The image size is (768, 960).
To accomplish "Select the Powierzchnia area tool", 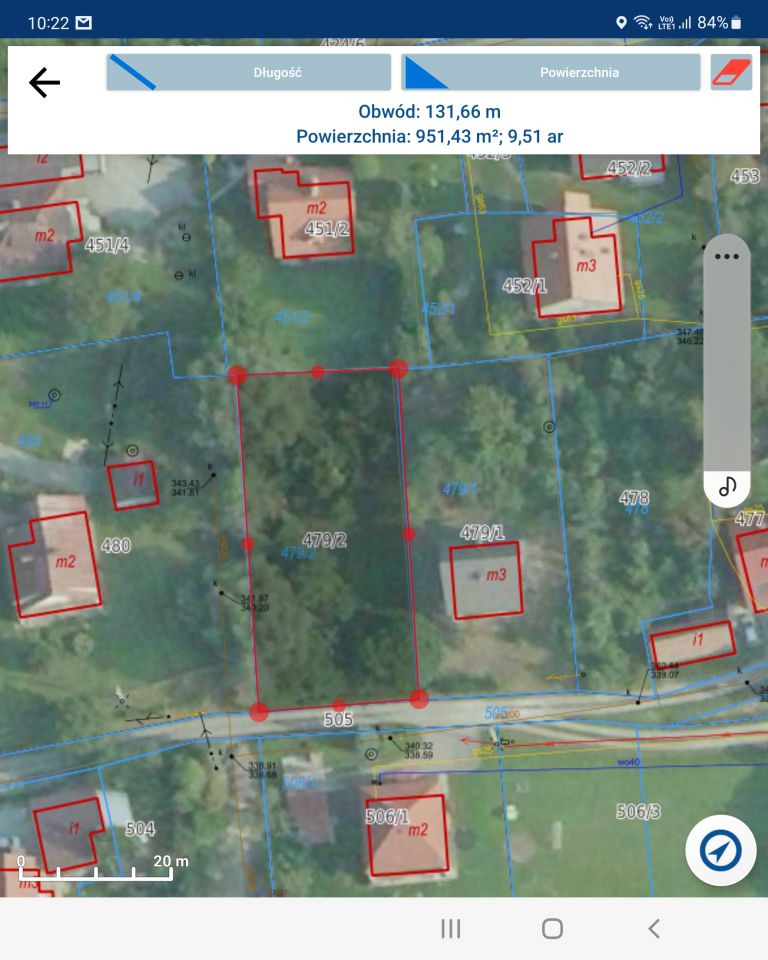I will coord(550,72).
